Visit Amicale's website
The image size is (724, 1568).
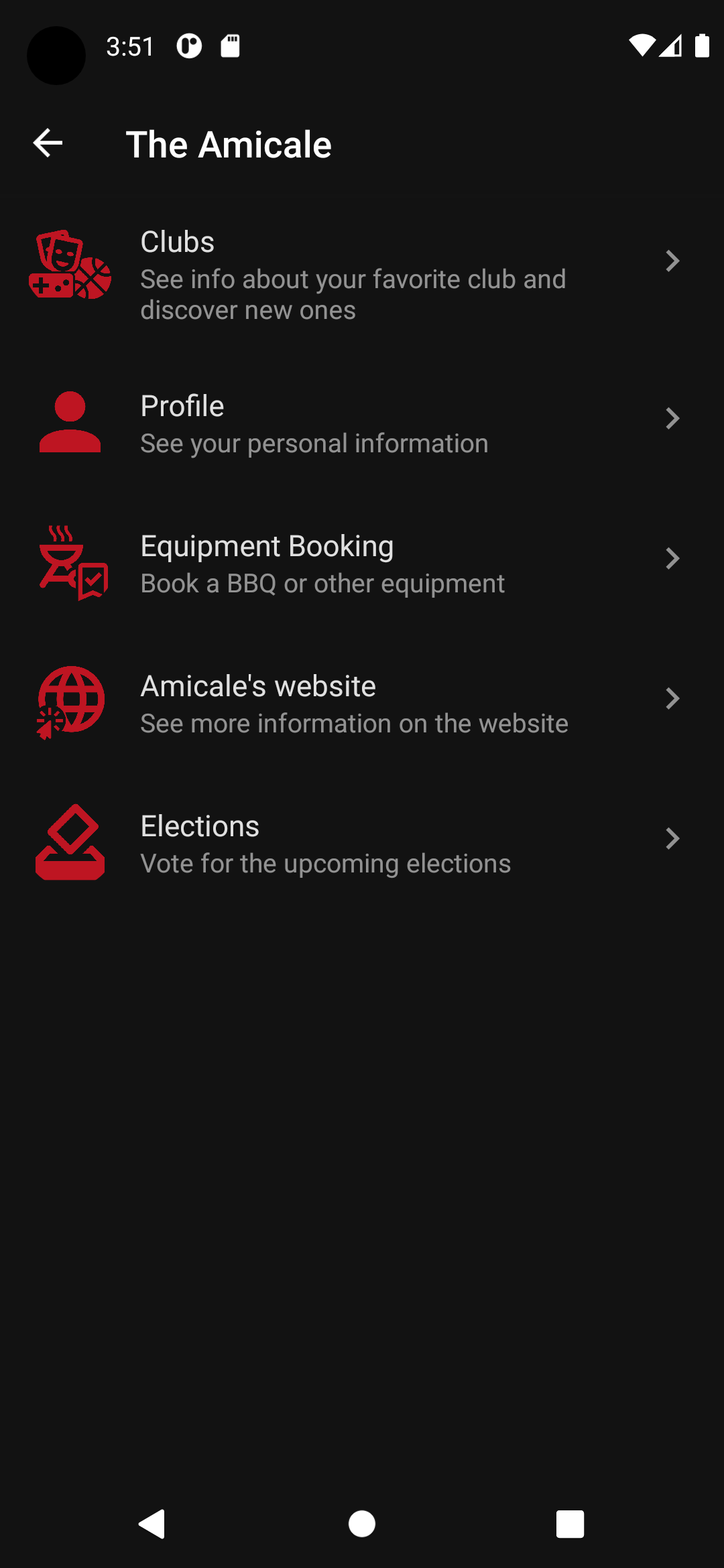[x=362, y=704]
